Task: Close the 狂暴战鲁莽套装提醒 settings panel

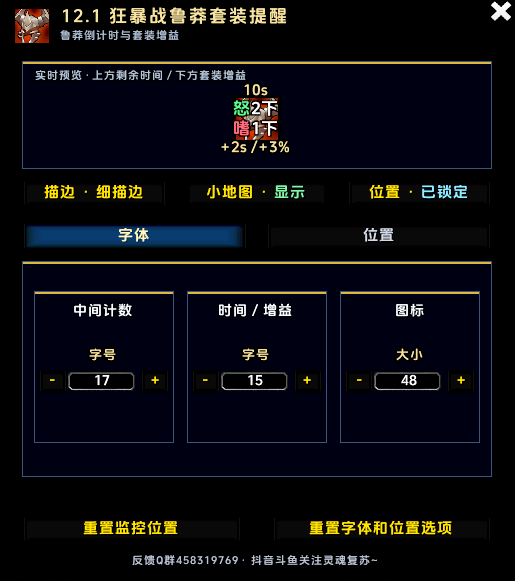Action: (x=501, y=11)
